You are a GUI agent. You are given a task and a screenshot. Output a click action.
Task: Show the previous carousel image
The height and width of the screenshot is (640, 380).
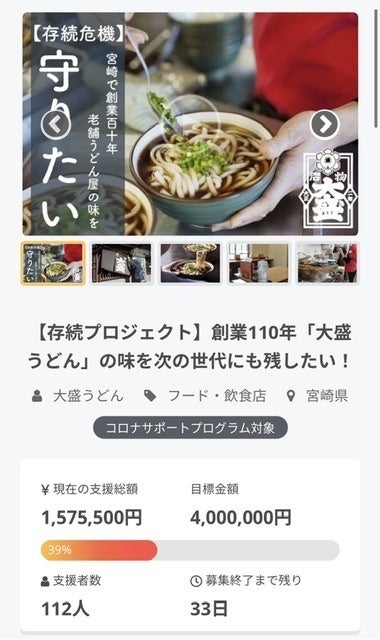56,124
